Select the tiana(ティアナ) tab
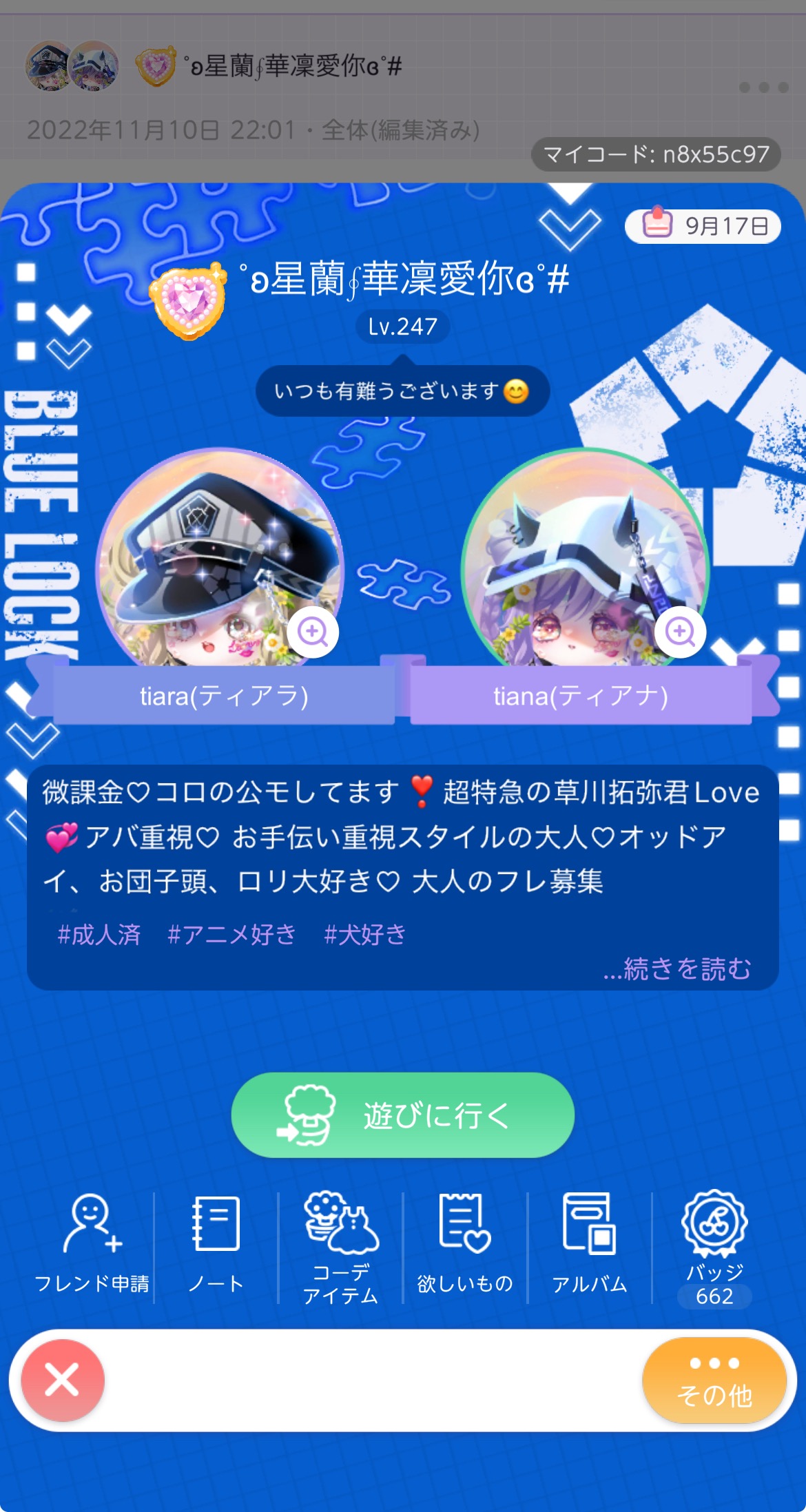This screenshot has width=806, height=1512. coord(581,696)
